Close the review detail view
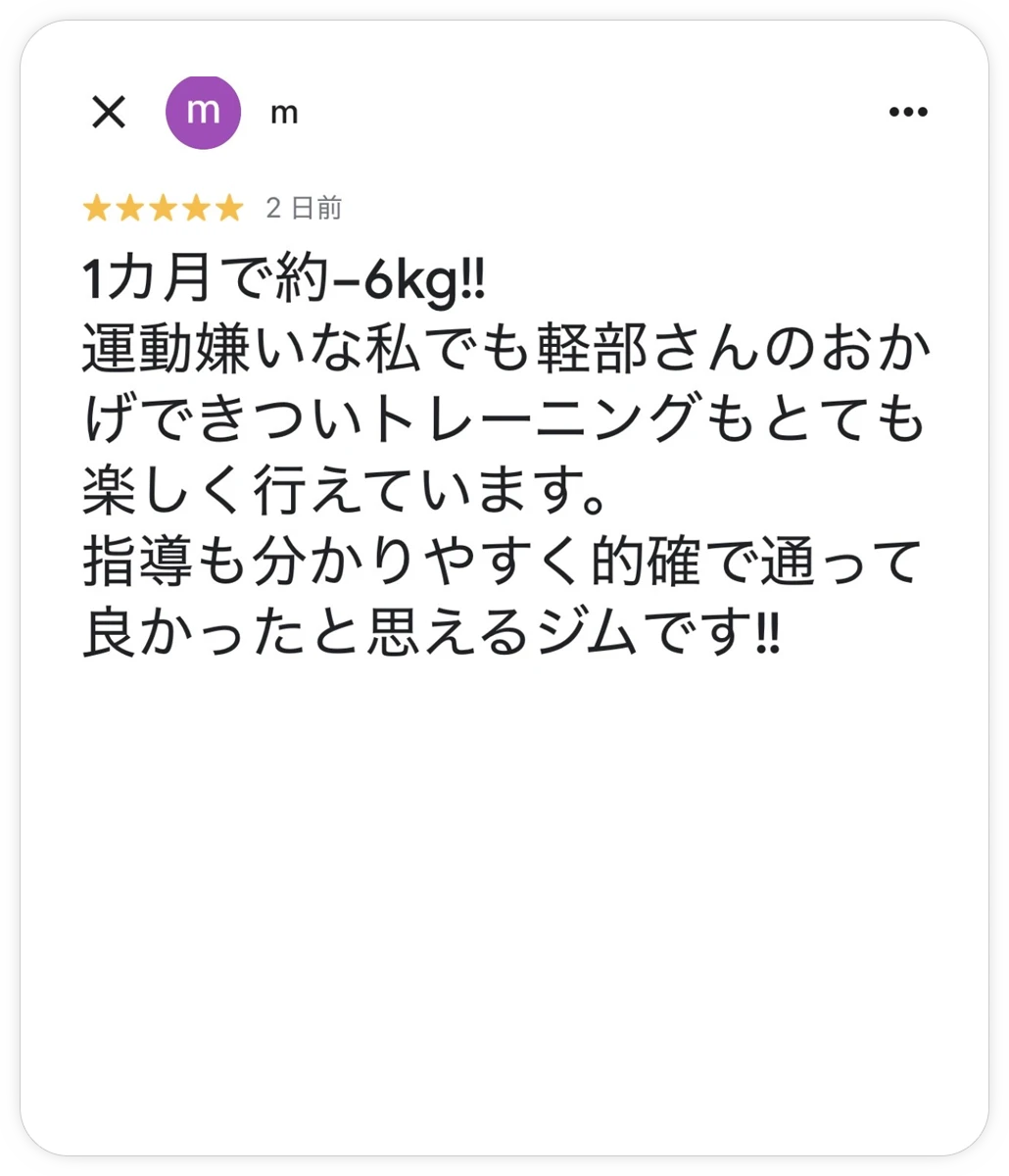This screenshot has width=1009, height=1176. click(x=109, y=113)
